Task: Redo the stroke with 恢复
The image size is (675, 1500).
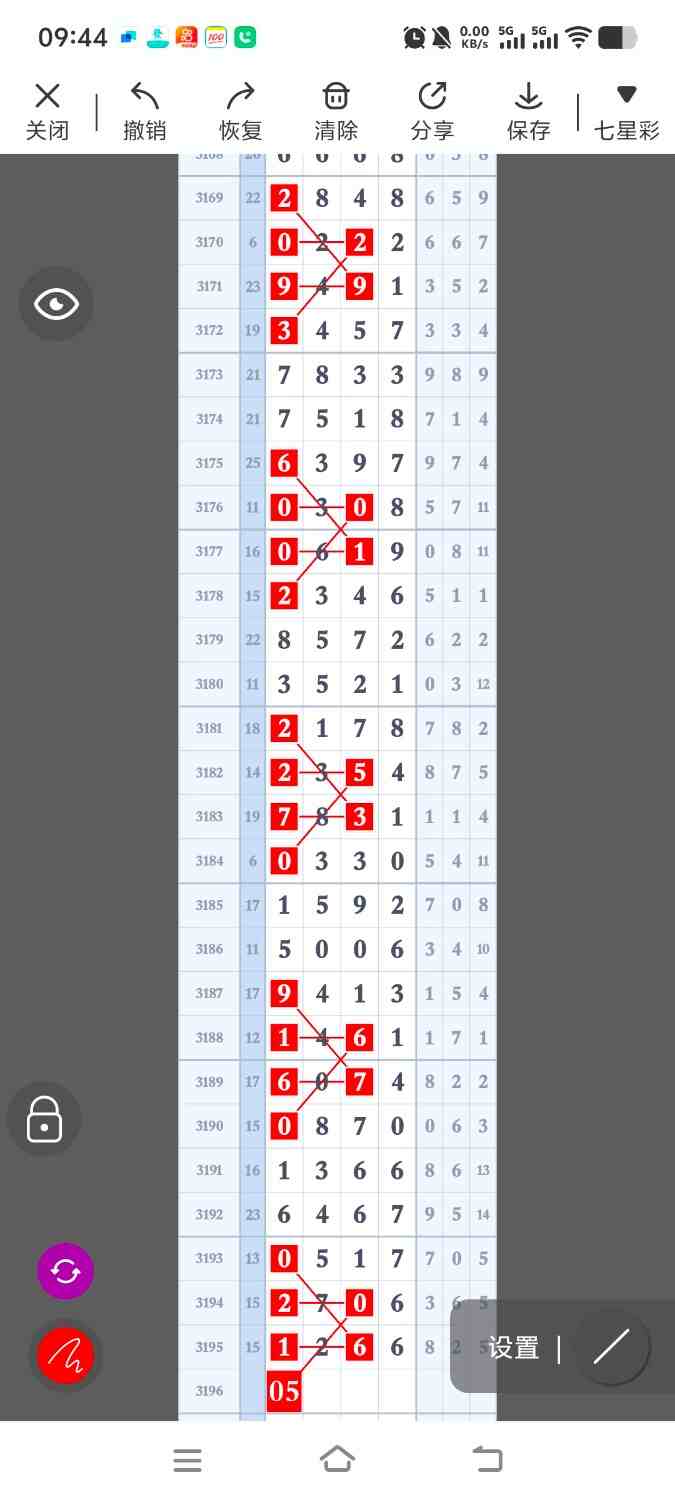Action: [x=240, y=112]
